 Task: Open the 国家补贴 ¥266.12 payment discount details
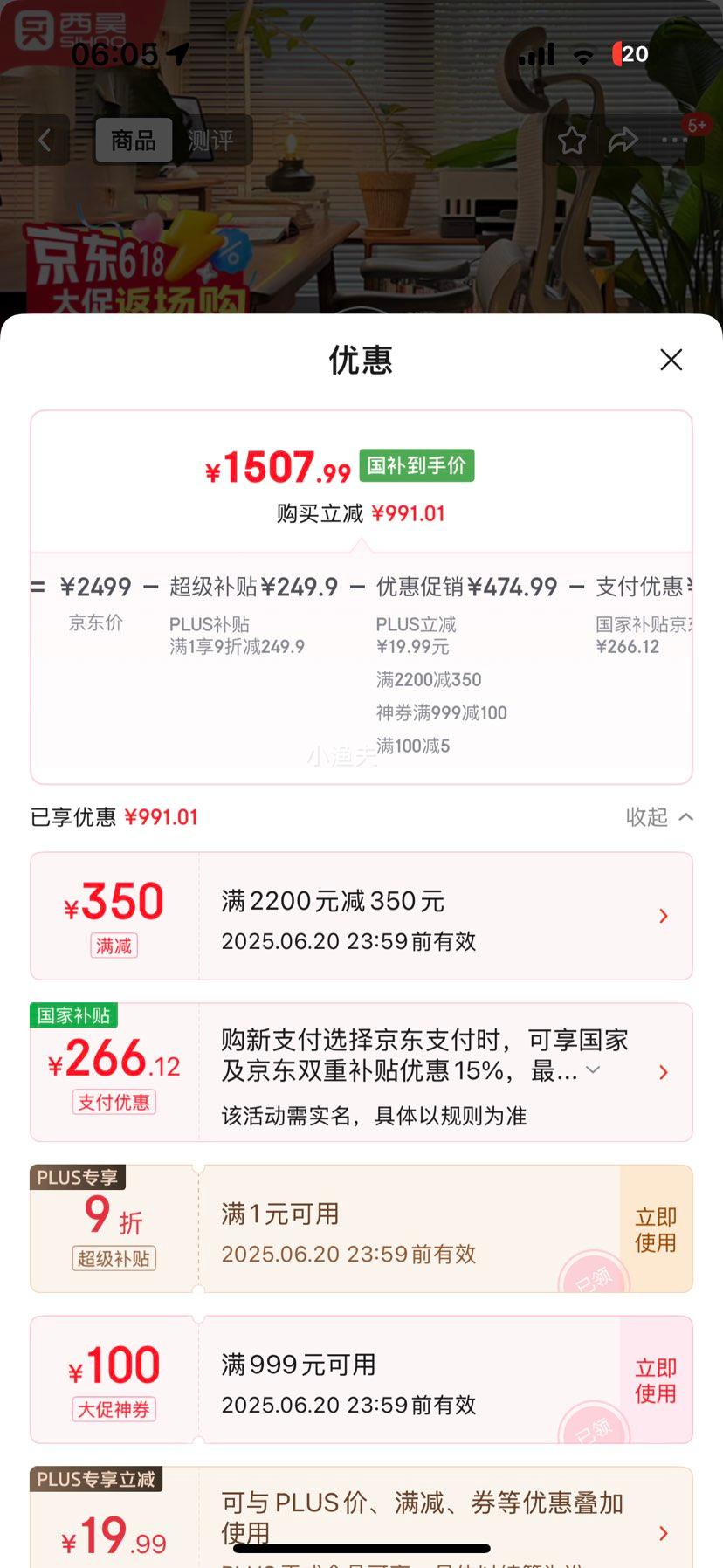tap(663, 1072)
